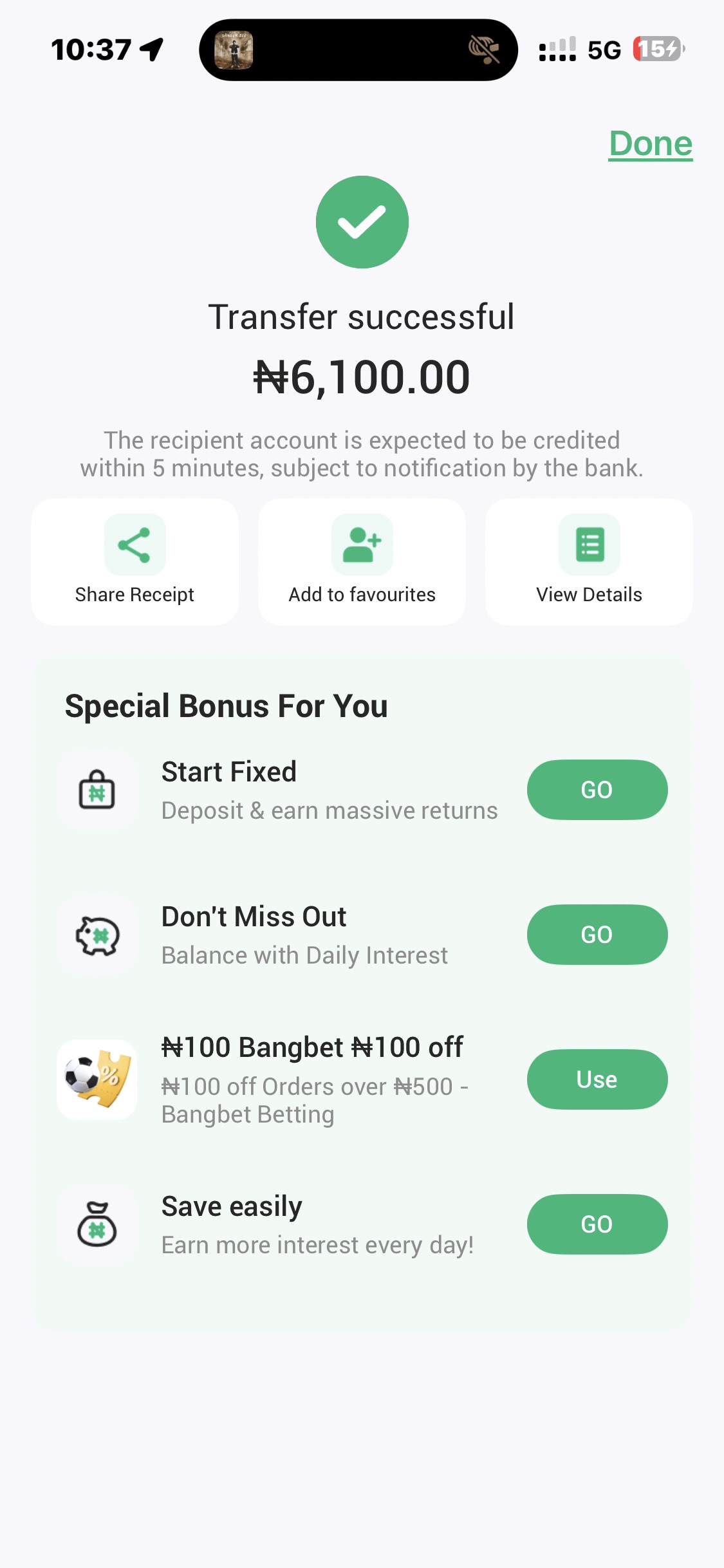Tap GO next to Start Fixed
Viewport: 724px width, 1568px height.
coord(597,790)
